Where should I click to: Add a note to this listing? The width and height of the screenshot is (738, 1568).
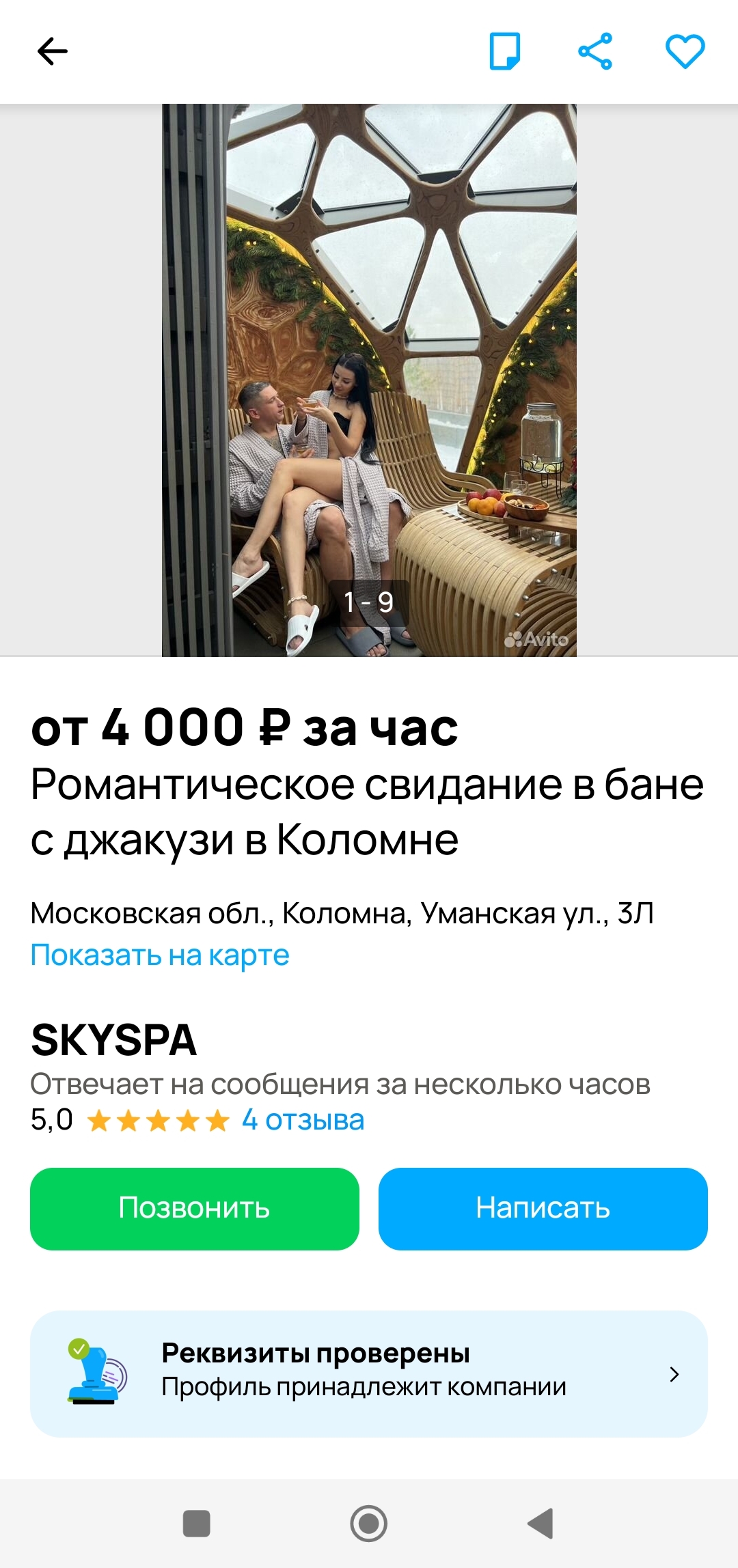click(x=505, y=51)
